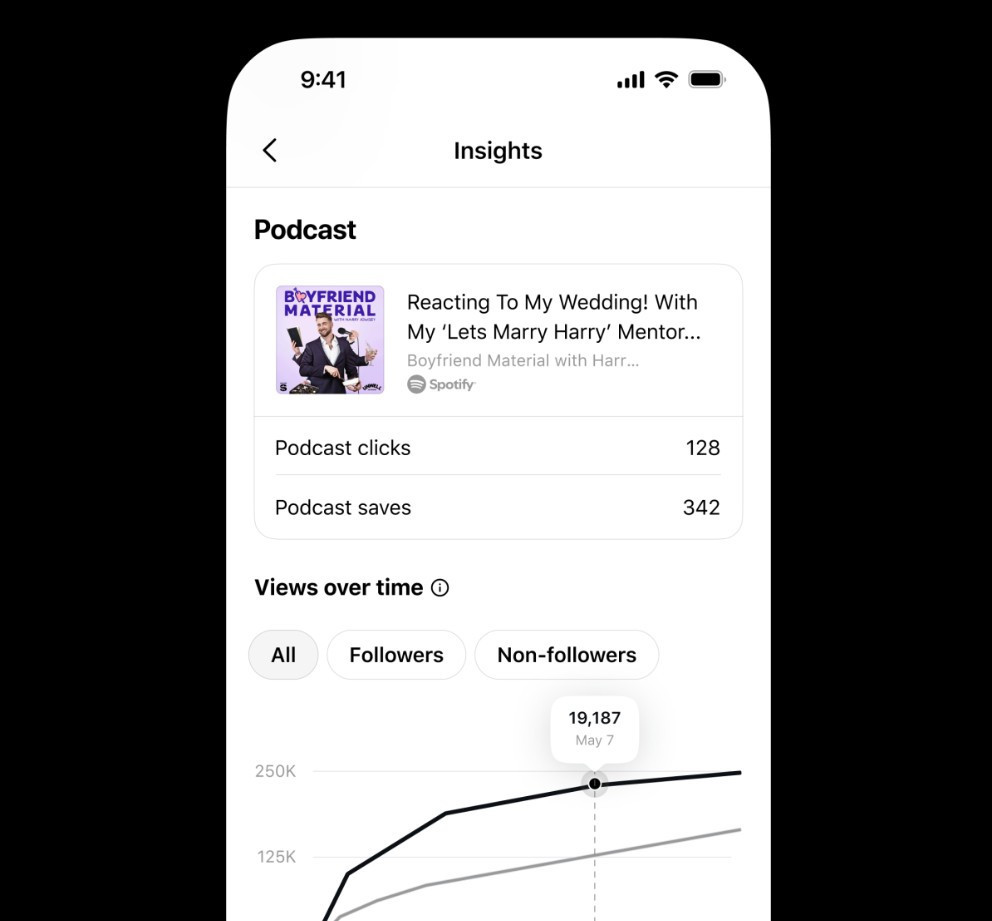
Task: Select the All filter chip
Action: (x=283, y=655)
